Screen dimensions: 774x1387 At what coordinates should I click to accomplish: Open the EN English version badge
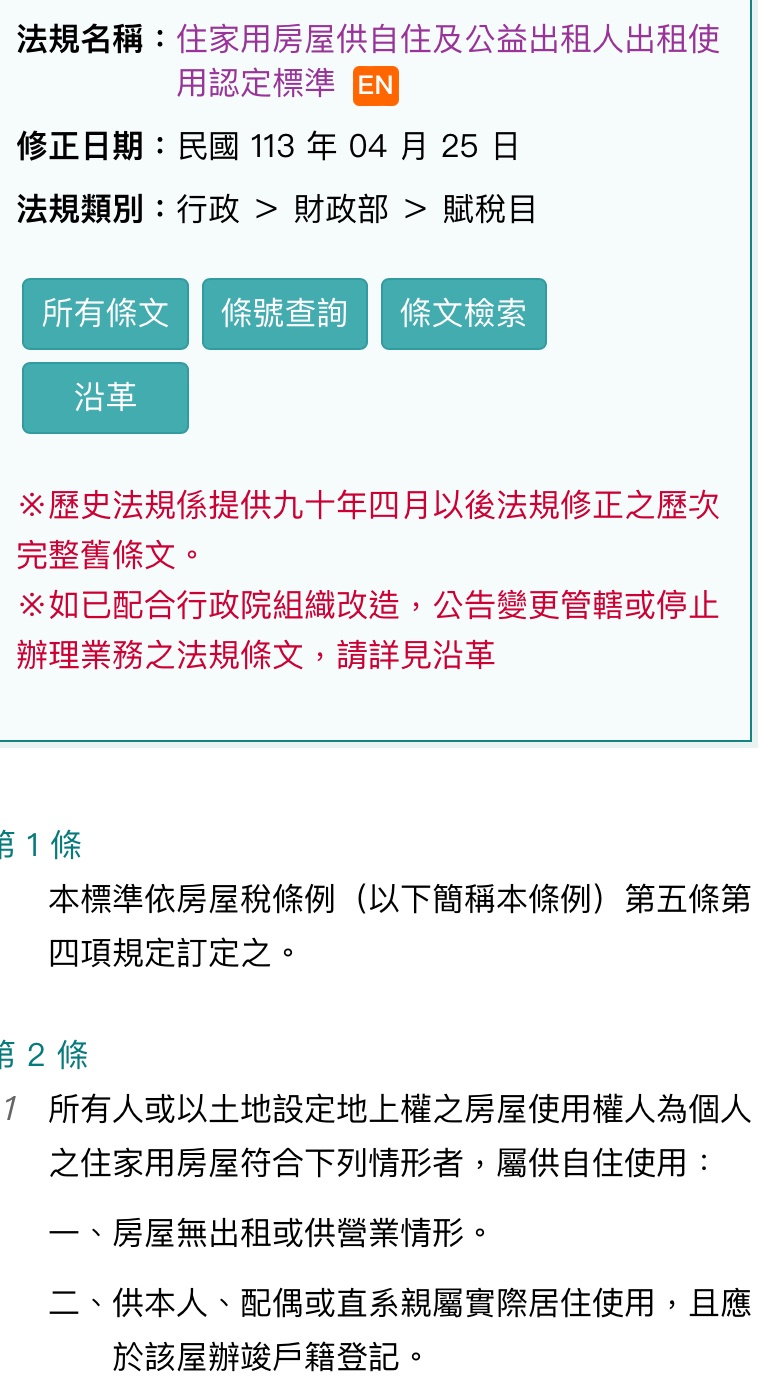coord(375,86)
